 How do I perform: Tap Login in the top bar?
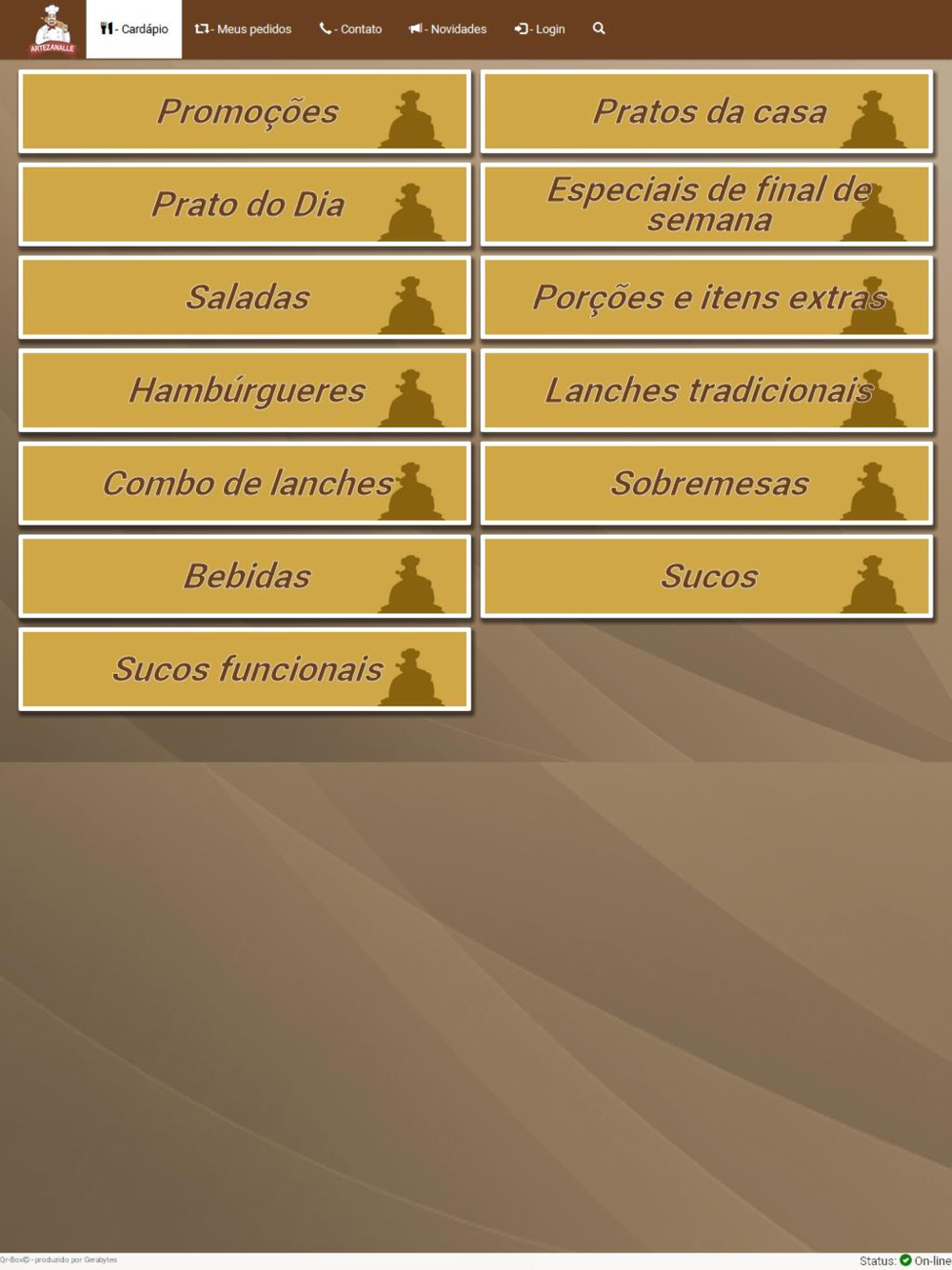tap(540, 29)
